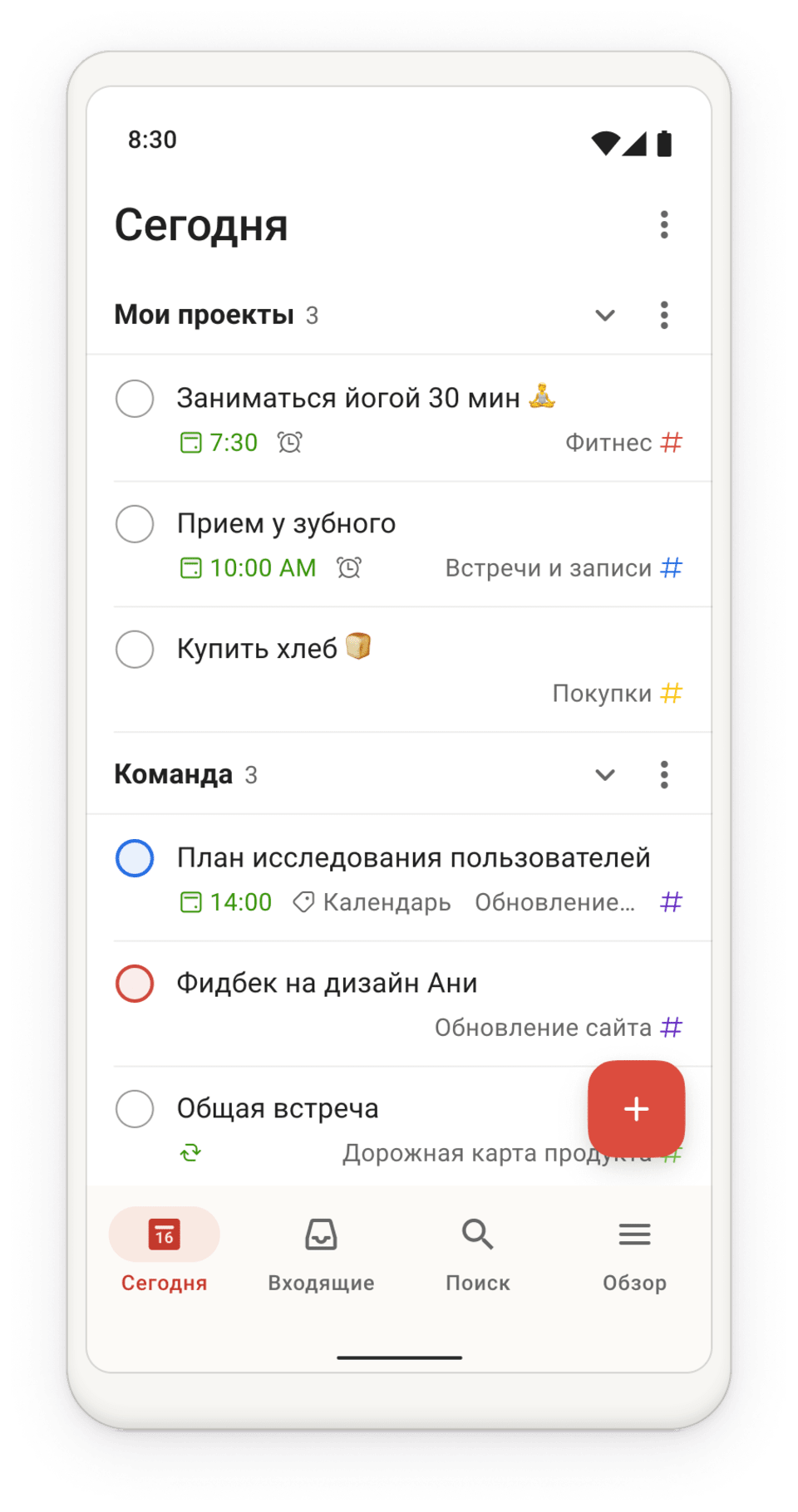Open the overflow menu next to Сегодня

[663, 224]
